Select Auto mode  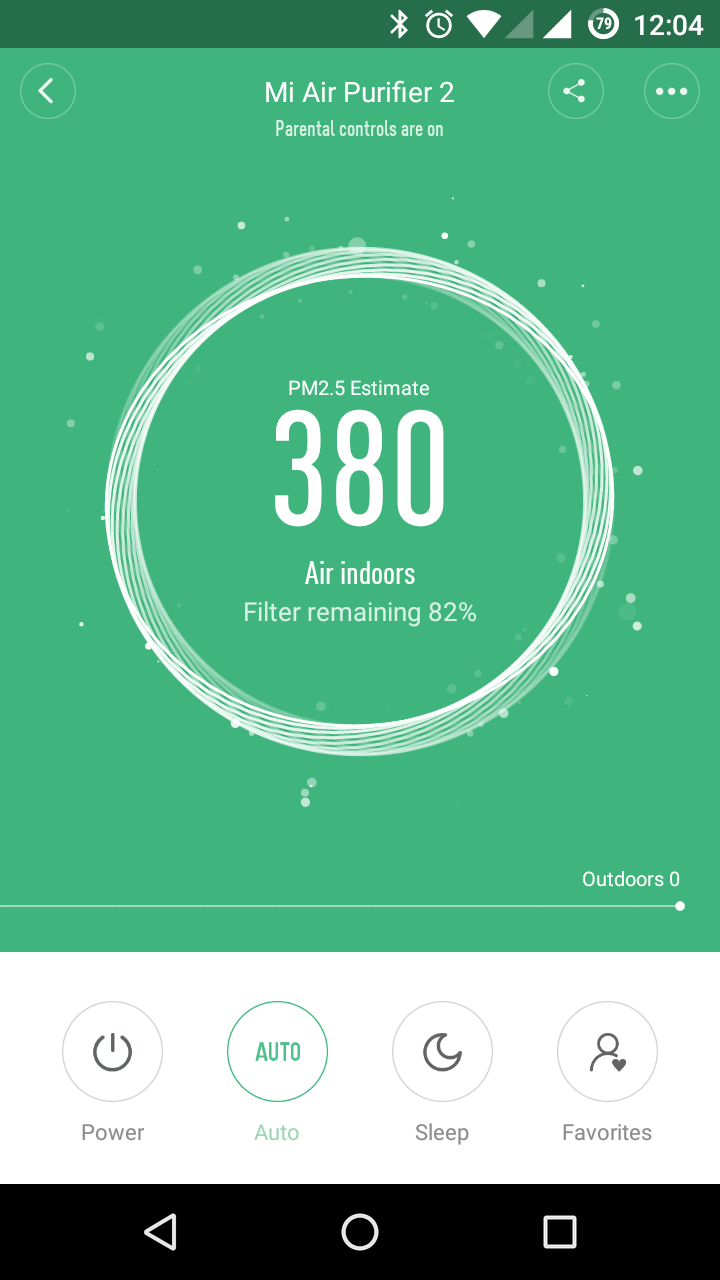click(277, 1052)
